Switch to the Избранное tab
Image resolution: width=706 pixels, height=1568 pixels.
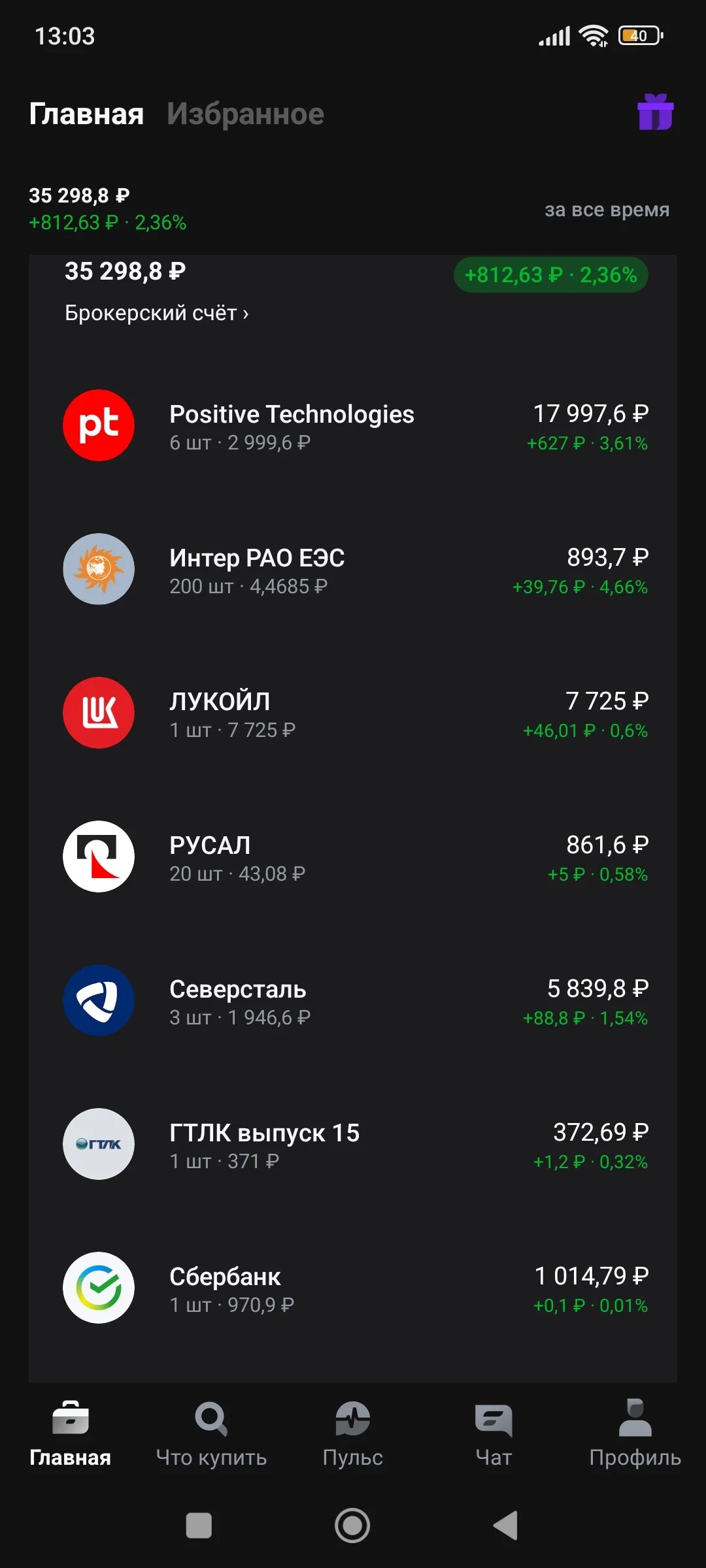click(x=245, y=114)
